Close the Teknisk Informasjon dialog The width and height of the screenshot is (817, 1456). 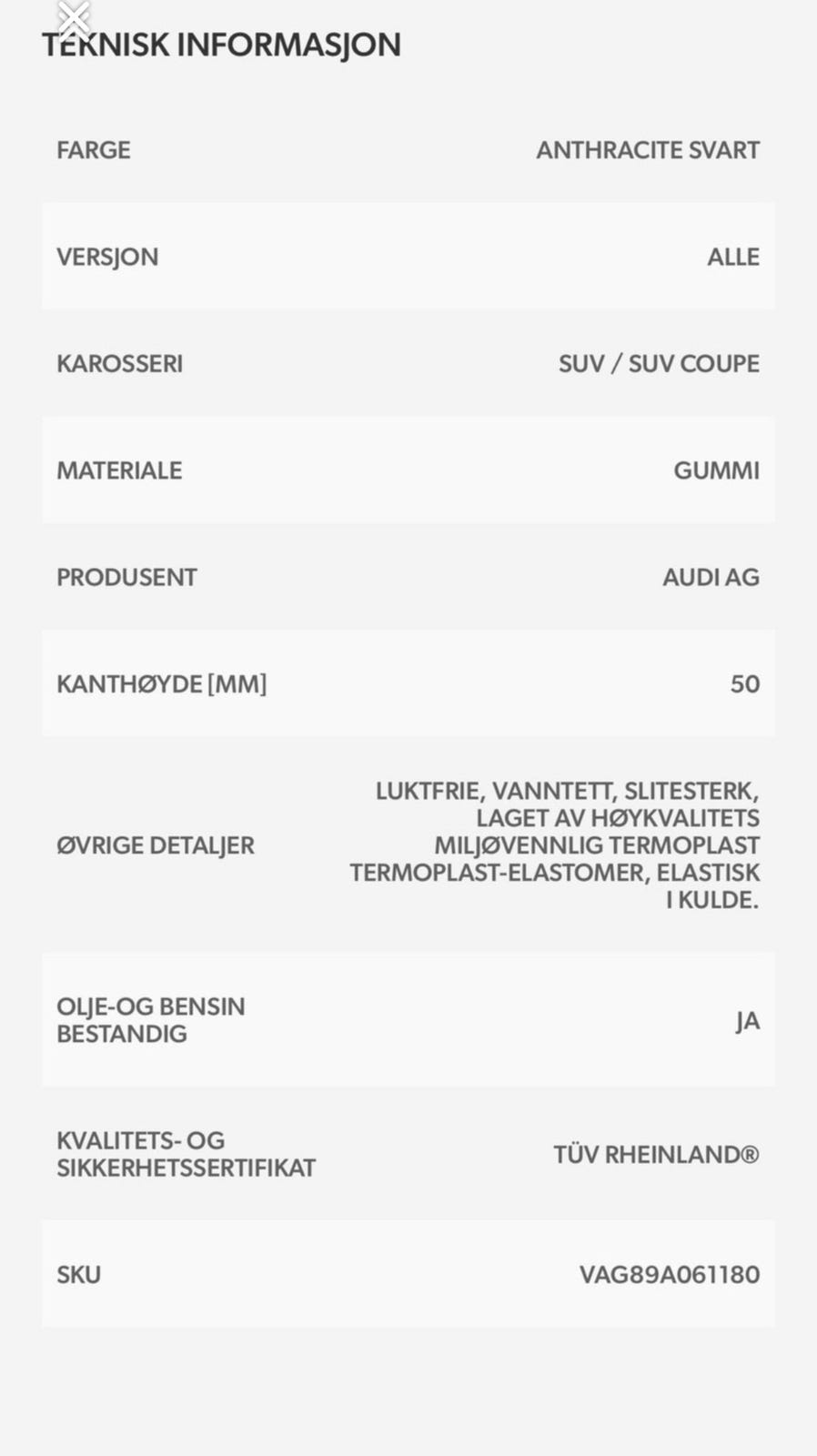(x=74, y=15)
